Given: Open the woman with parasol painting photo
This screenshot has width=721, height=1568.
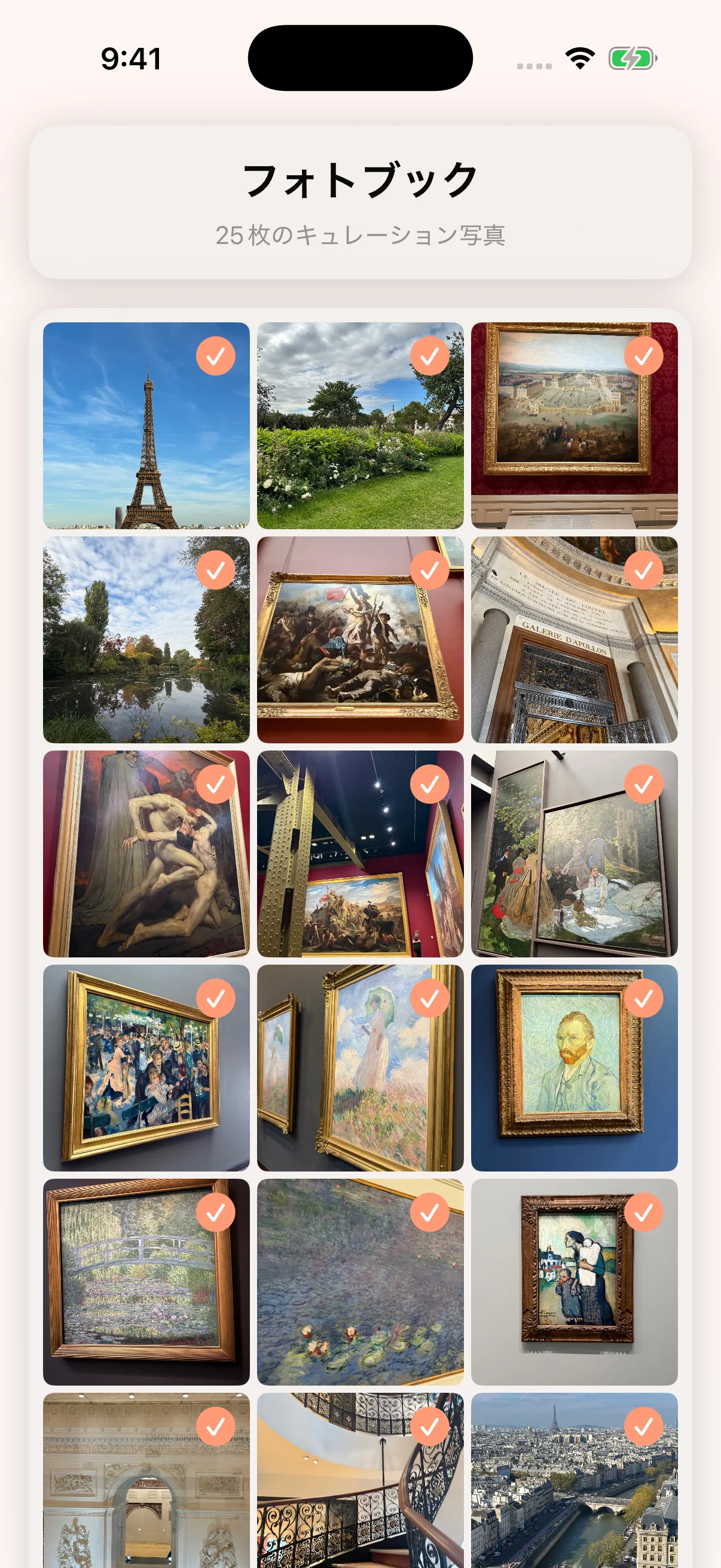Looking at the screenshot, I should click(x=360, y=1068).
